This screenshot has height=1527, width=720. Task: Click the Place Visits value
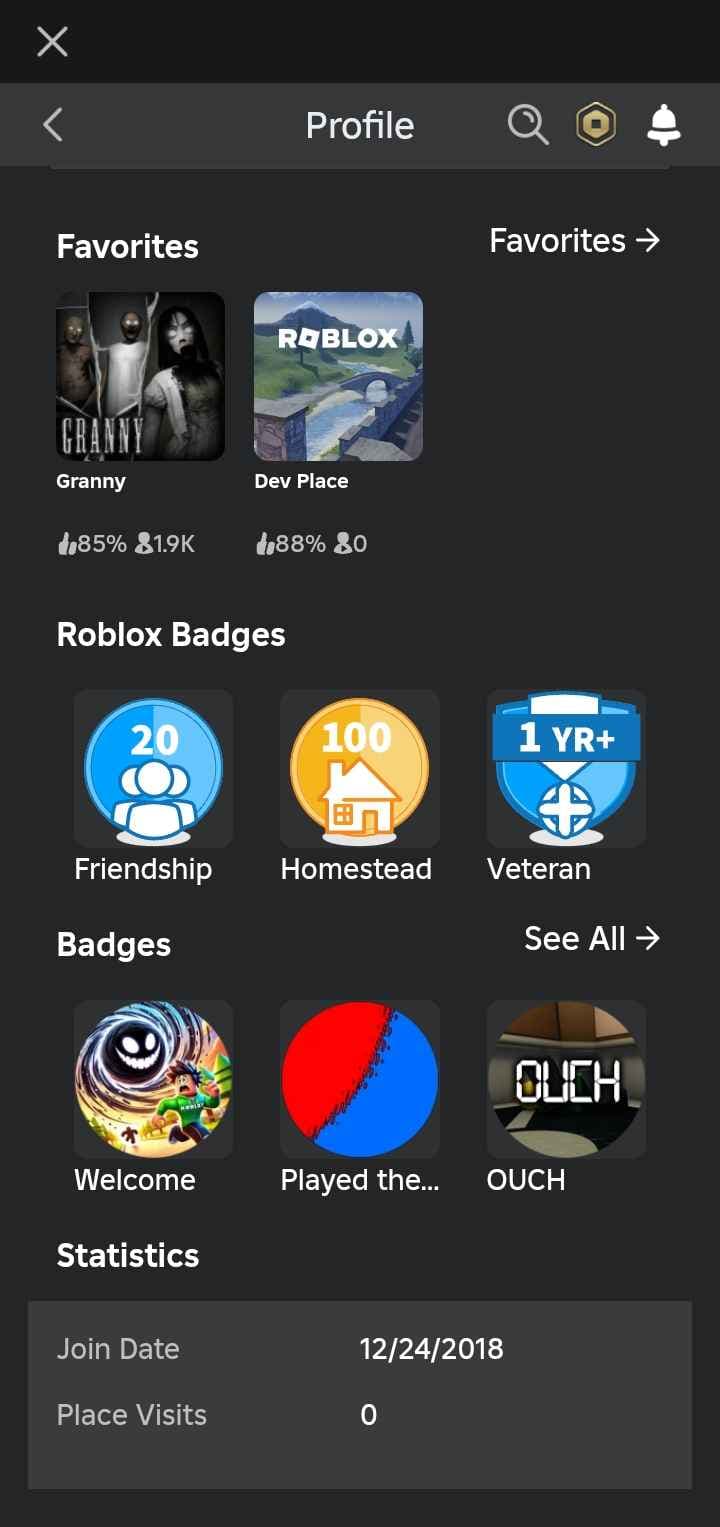click(368, 1414)
